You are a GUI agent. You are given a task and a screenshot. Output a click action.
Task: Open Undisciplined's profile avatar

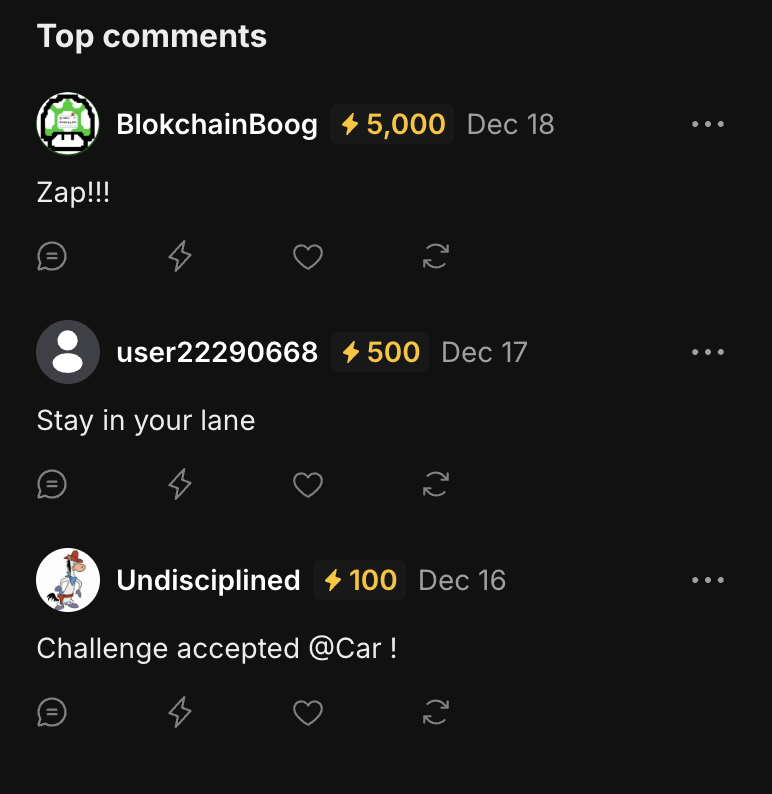point(68,580)
